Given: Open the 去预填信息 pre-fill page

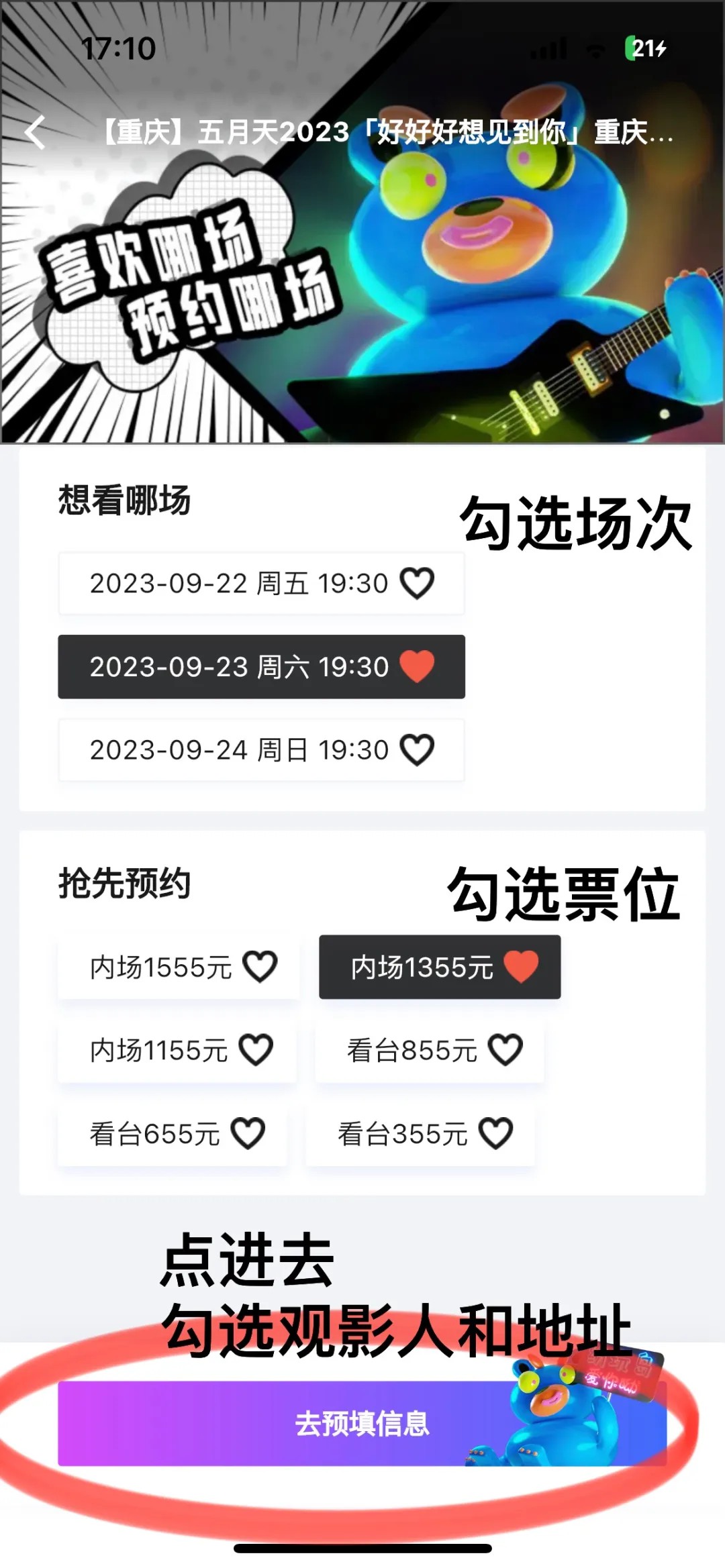Looking at the screenshot, I should pos(362,1423).
